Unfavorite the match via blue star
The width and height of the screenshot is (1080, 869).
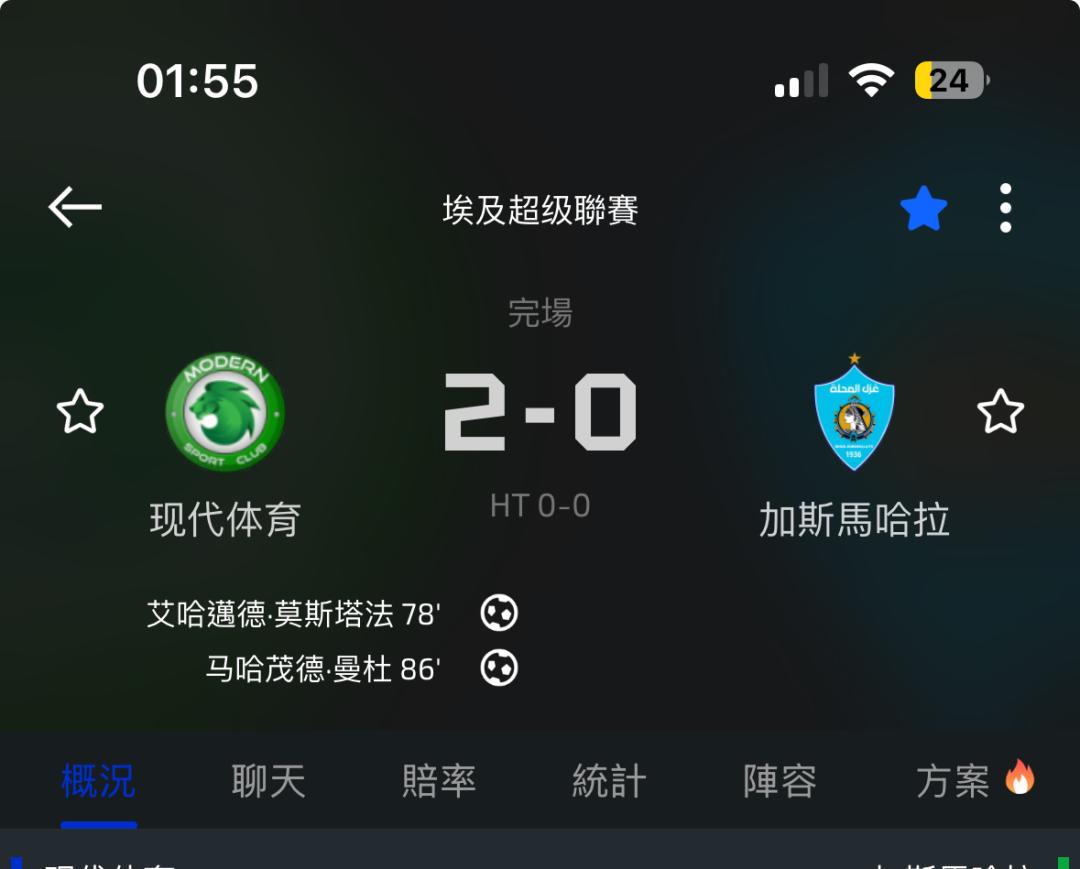(924, 208)
